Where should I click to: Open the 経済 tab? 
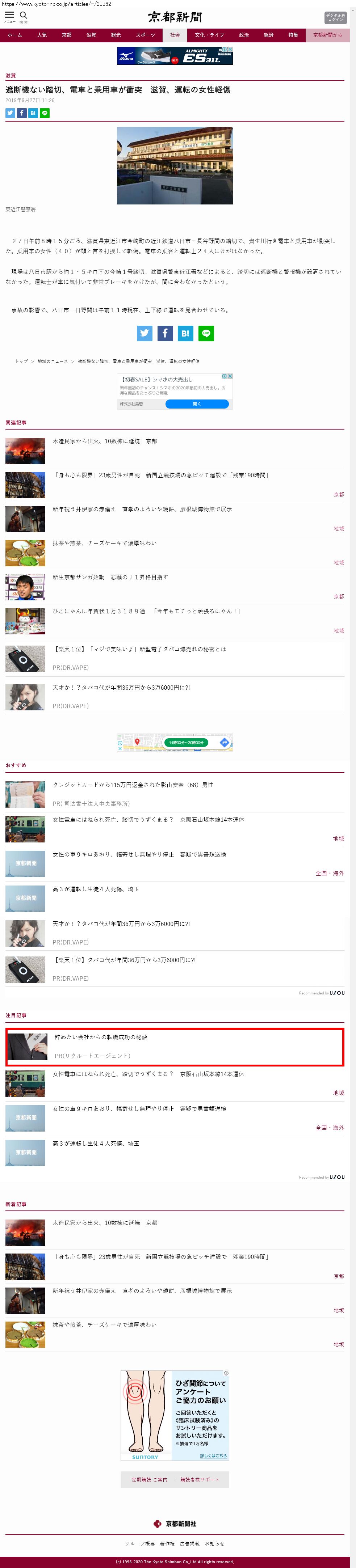(268, 35)
